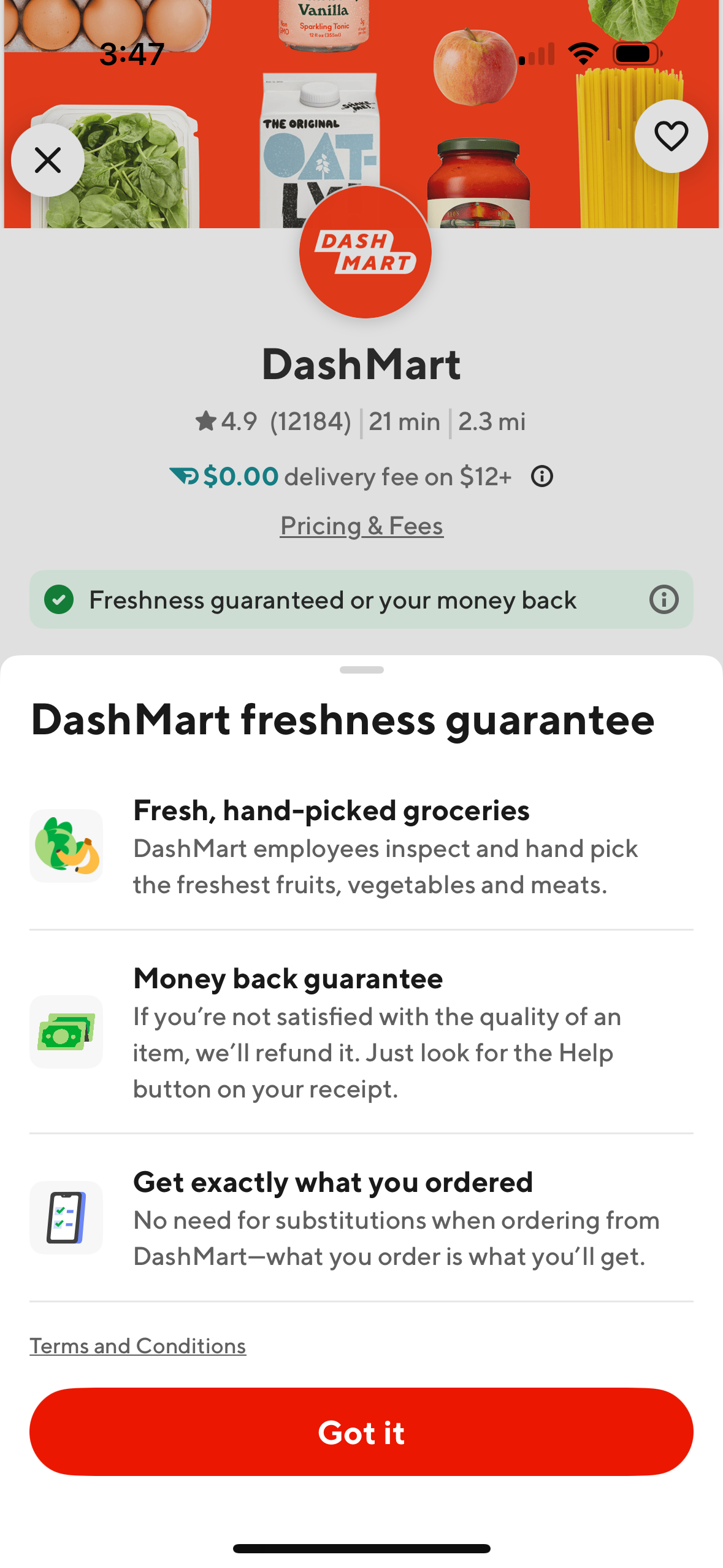
Task: Open the delivery fee info icon
Action: pyautogui.click(x=542, y=476)
